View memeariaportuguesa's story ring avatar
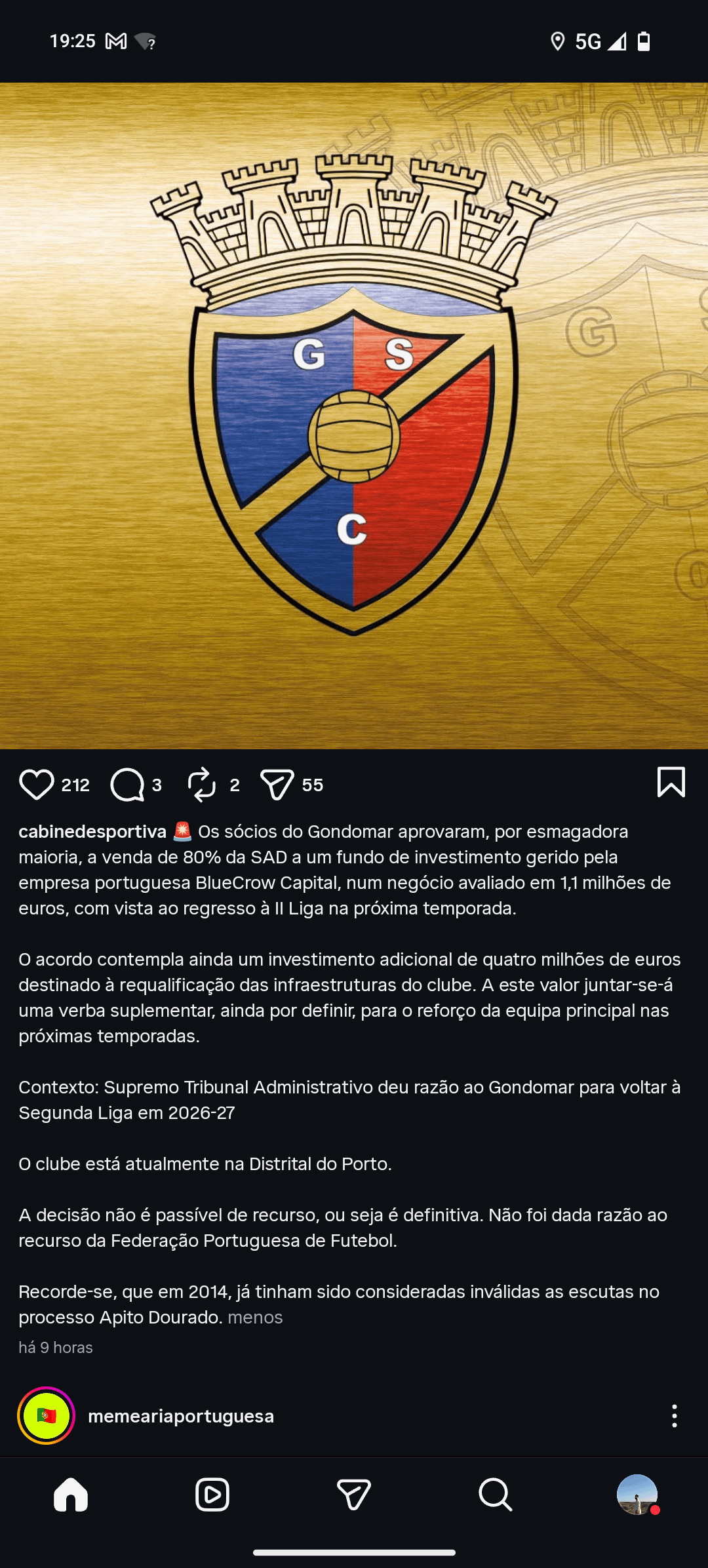Viewport: 708px width, 1568px height. 47,1416
